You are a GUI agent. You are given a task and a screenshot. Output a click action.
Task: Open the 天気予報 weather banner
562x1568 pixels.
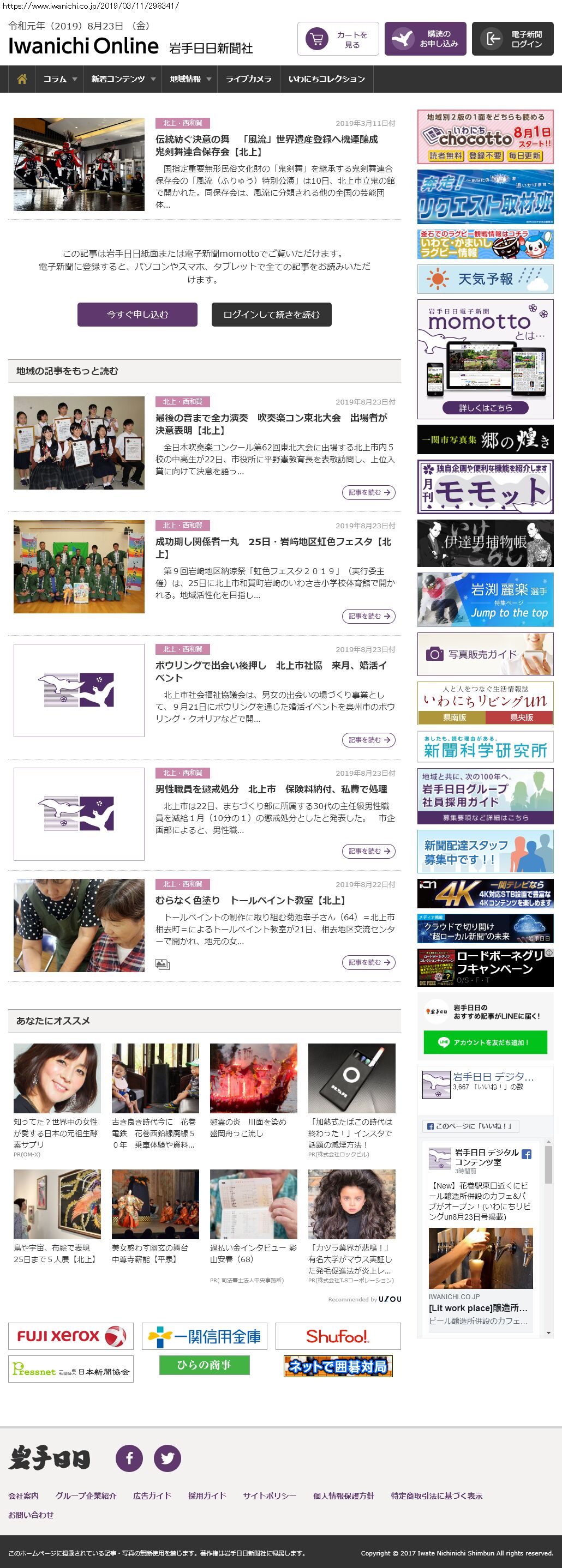tap(485, 279)
